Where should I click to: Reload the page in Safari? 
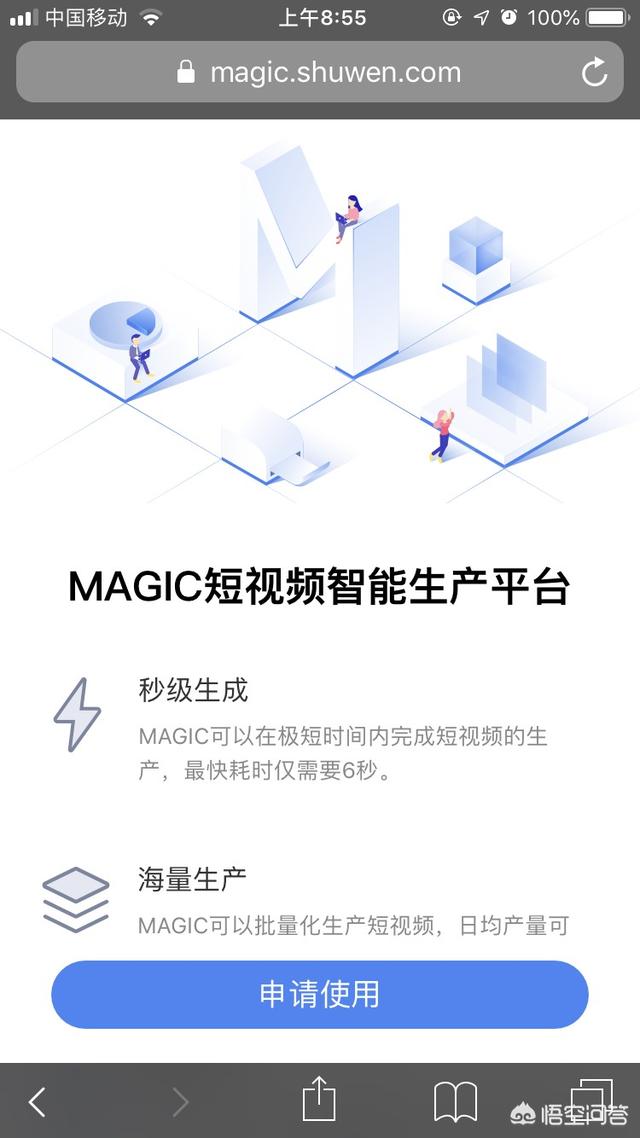pos(594,72)
